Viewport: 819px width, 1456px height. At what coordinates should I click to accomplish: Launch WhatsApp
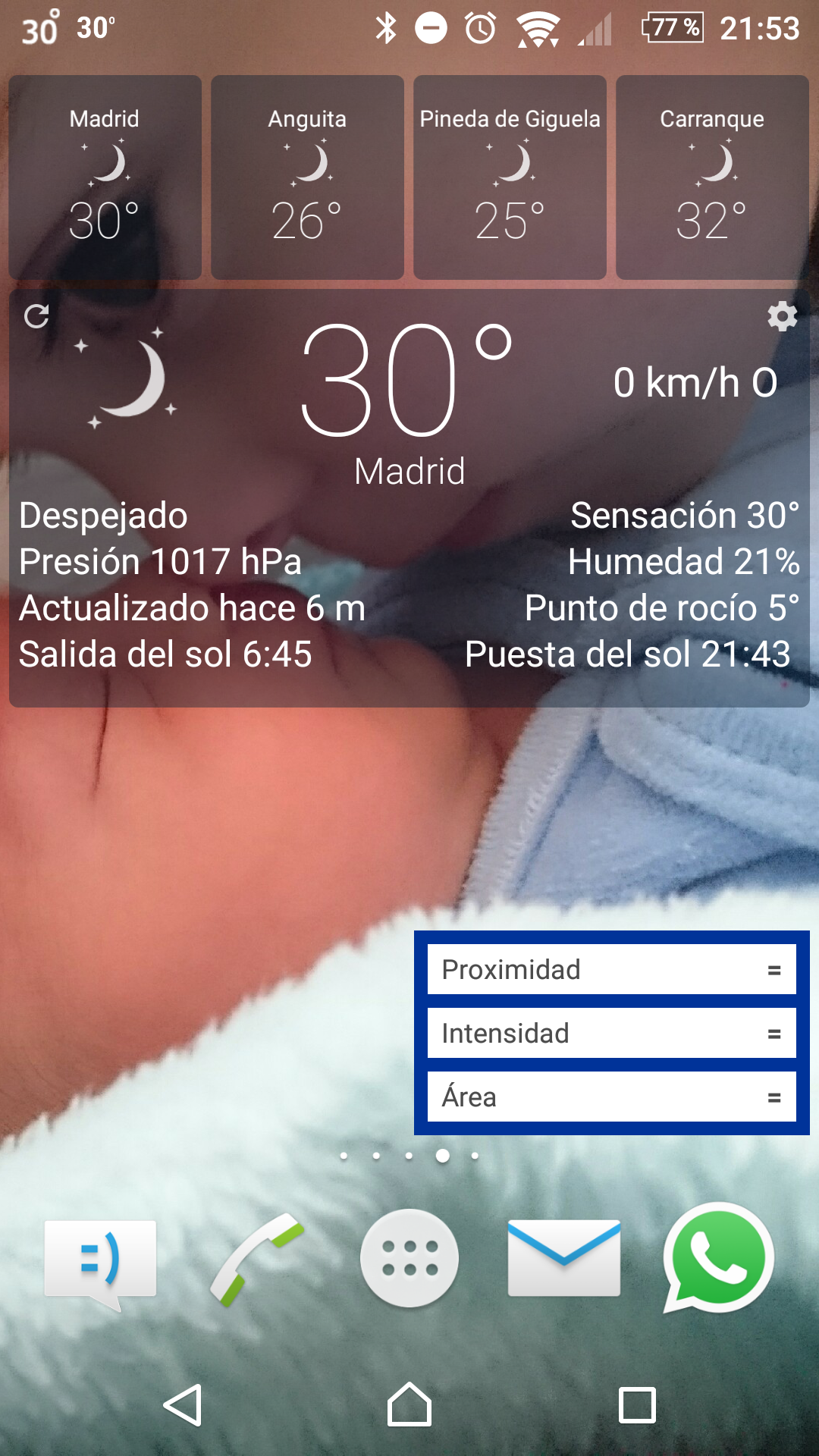pos(718,1259)
